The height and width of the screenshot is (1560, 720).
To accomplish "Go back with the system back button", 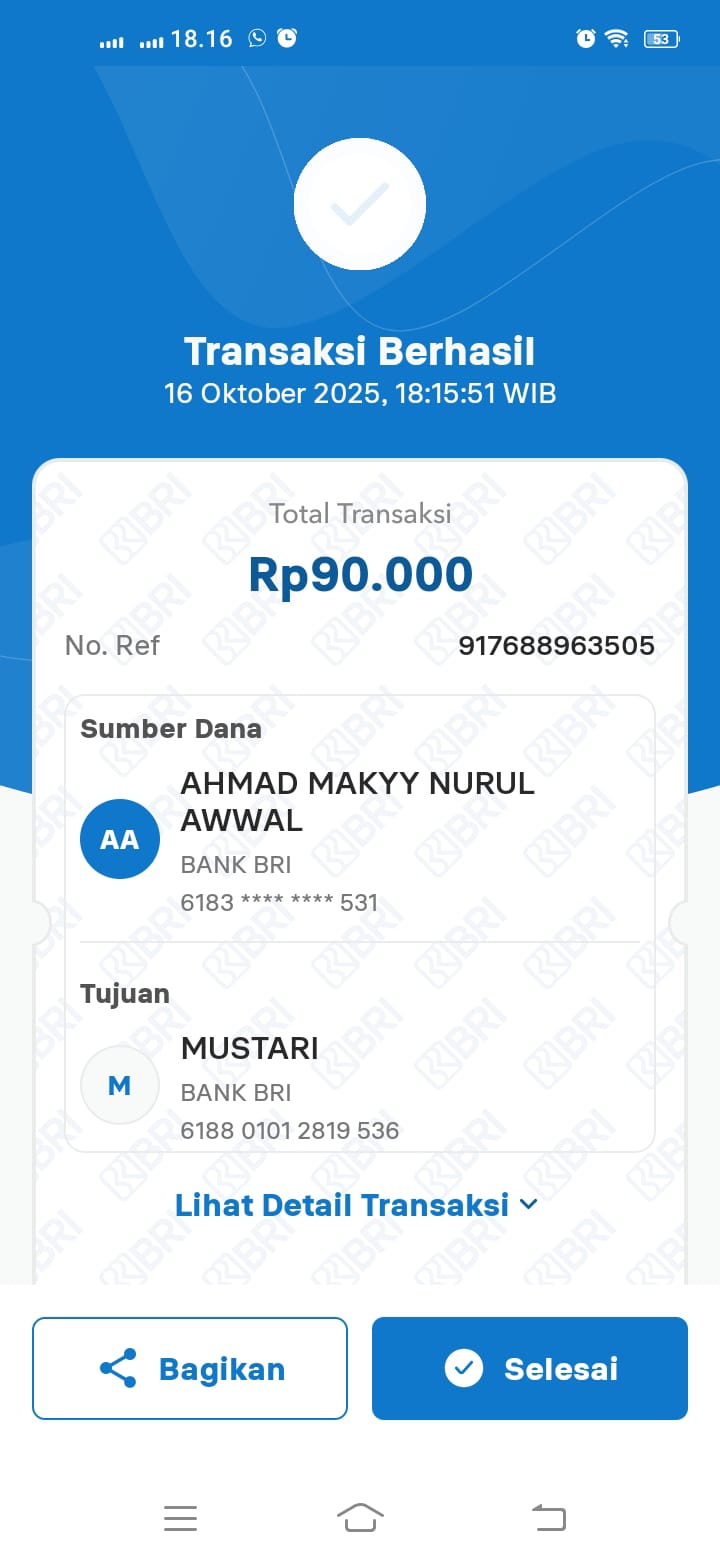I will coord(548,1518).
